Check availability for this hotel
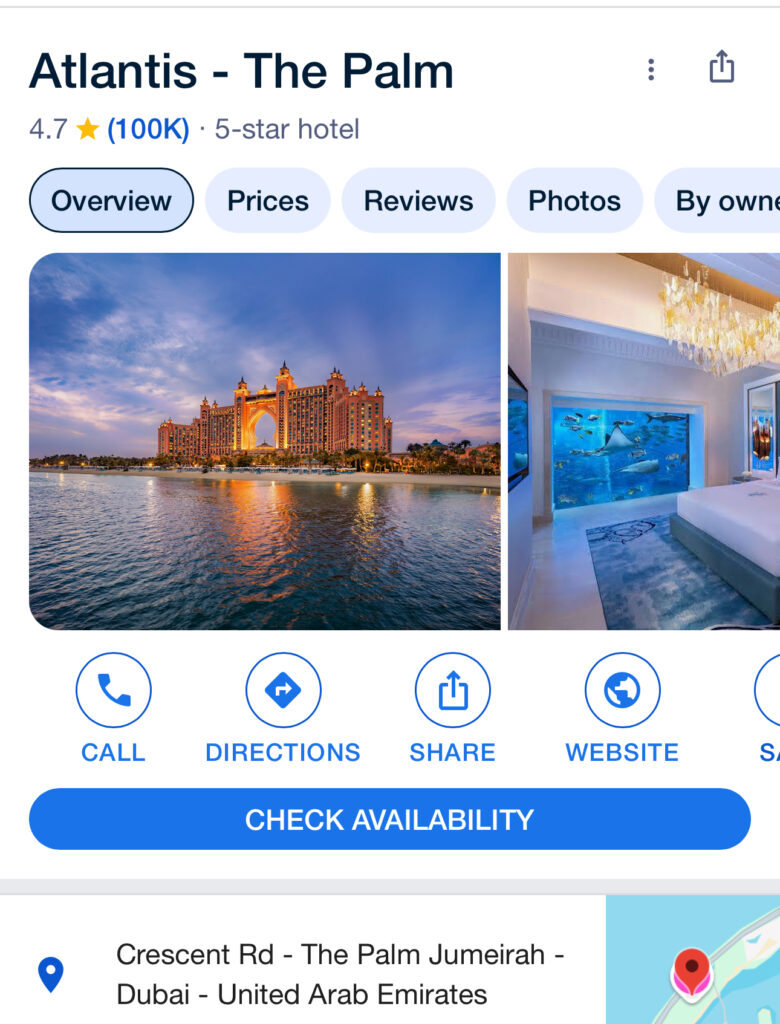The image size is (780, 1024). coord(389,820)
